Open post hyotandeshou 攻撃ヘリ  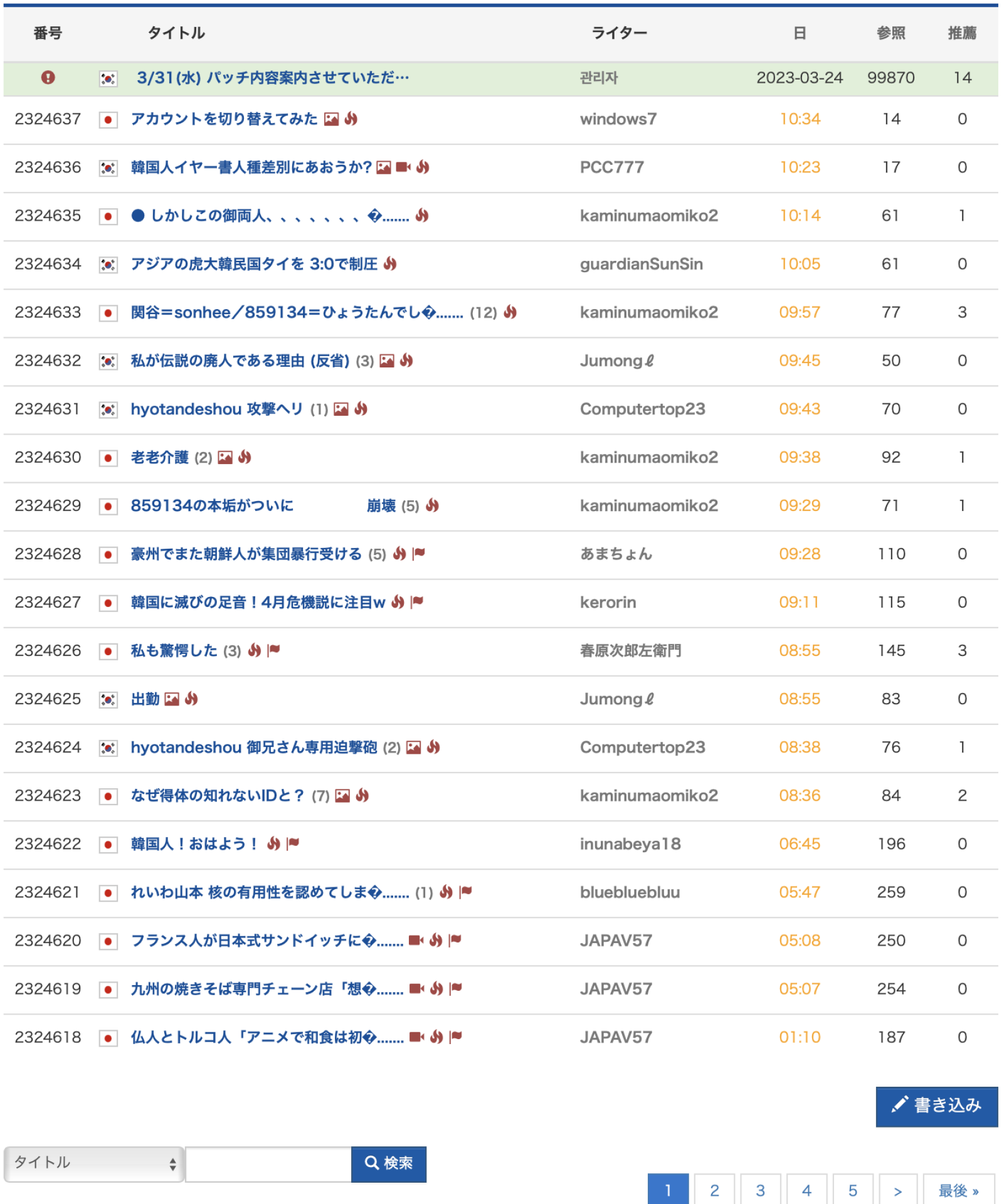[216, 409]
